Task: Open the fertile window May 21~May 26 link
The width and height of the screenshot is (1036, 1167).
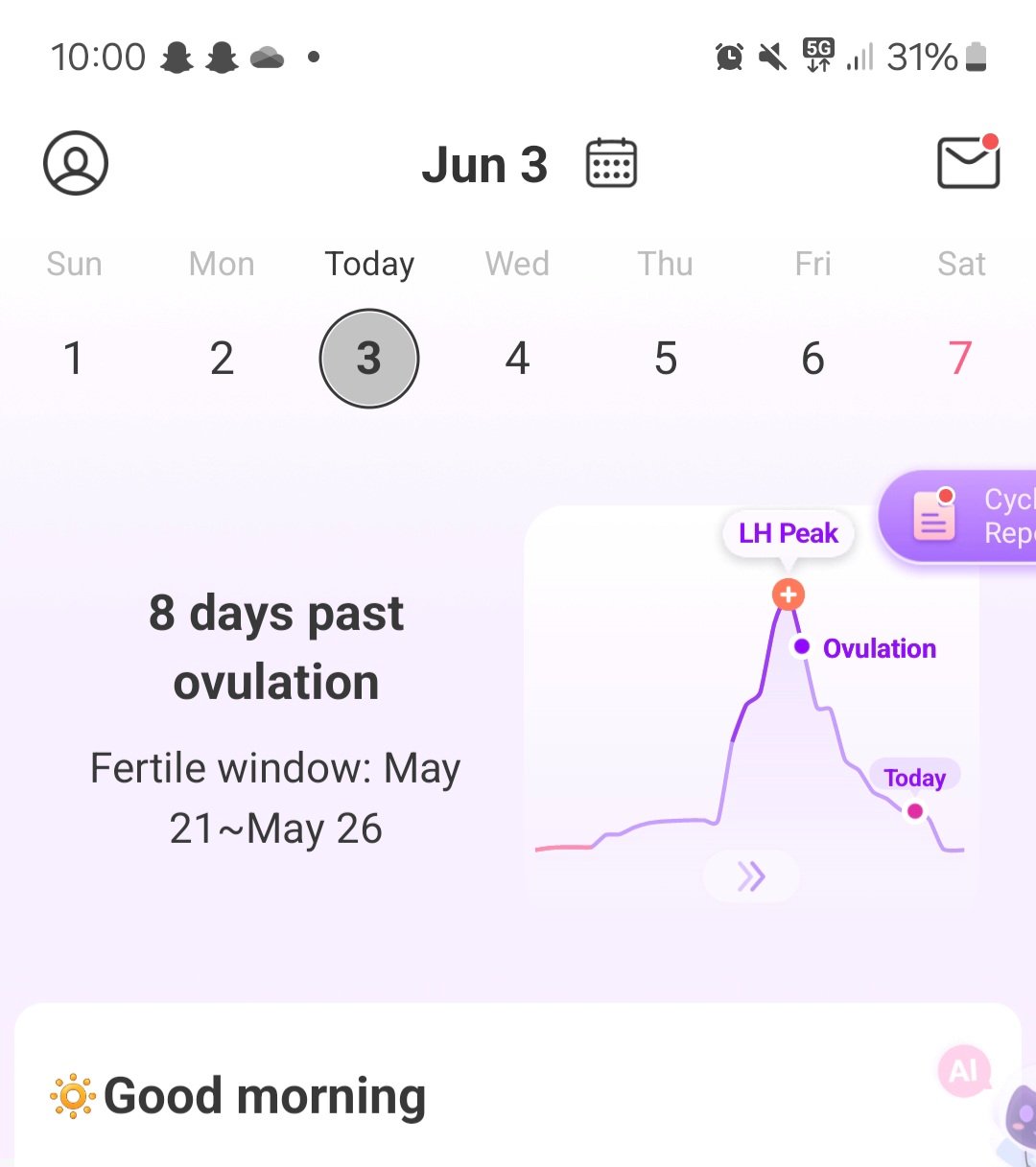Action: (x=275, y=798)
